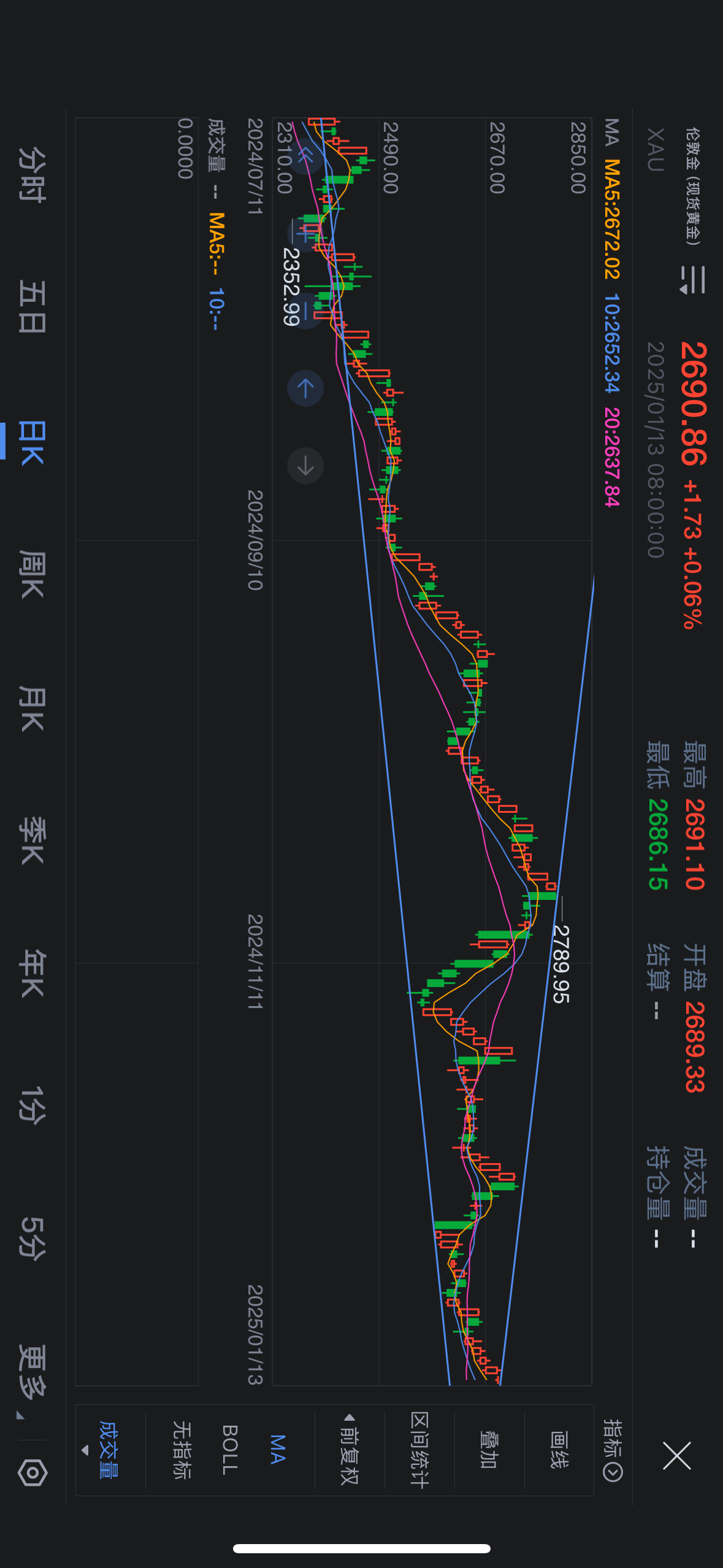Switch to 年K chart
723x1568 pixels.
coord(32,974)
